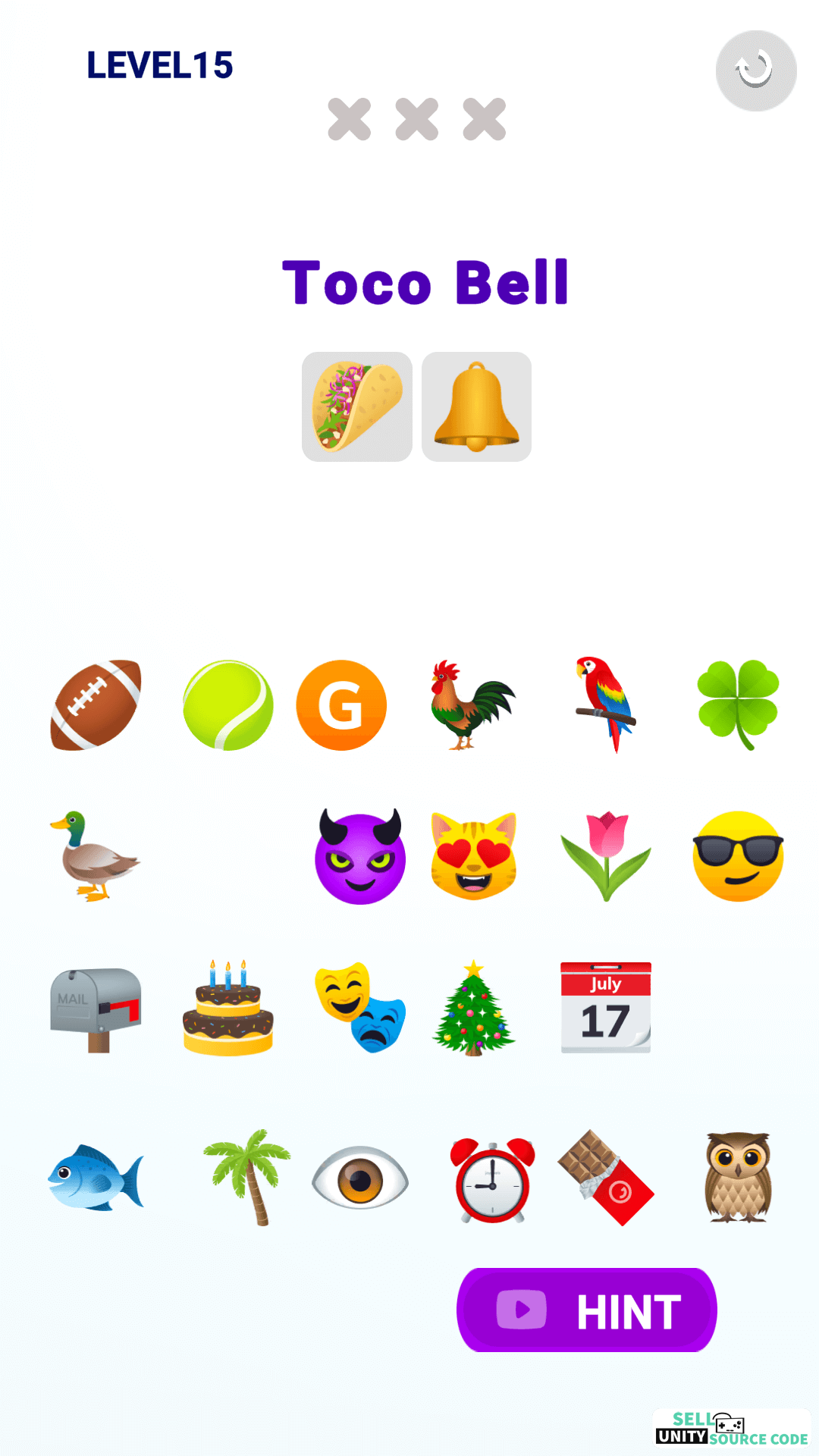Viewport: 819px width, 1456px height.
Task: Tap the heart-eyes cat emoji
Action: 474,856
